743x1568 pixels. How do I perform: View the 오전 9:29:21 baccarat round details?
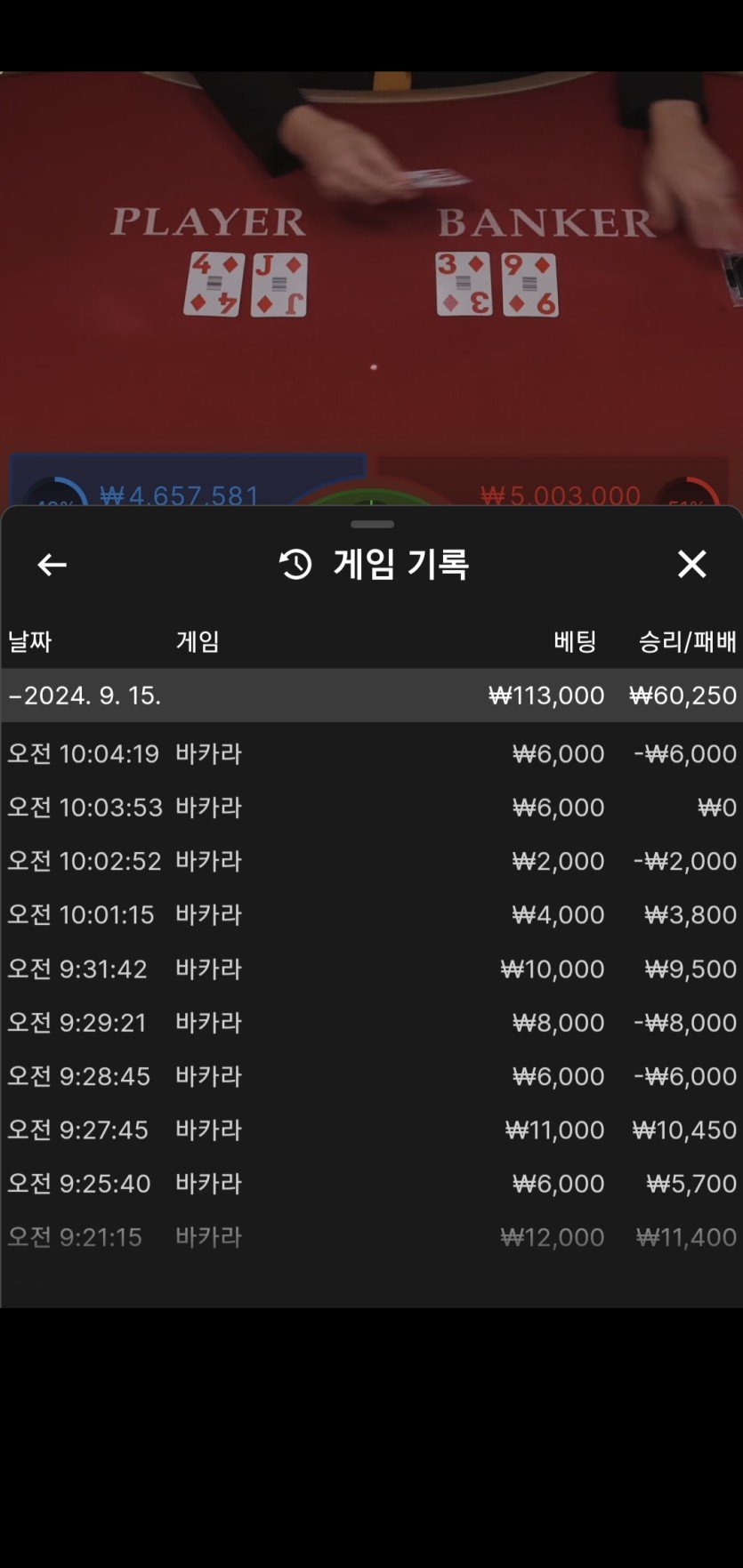click(371, 1022)
